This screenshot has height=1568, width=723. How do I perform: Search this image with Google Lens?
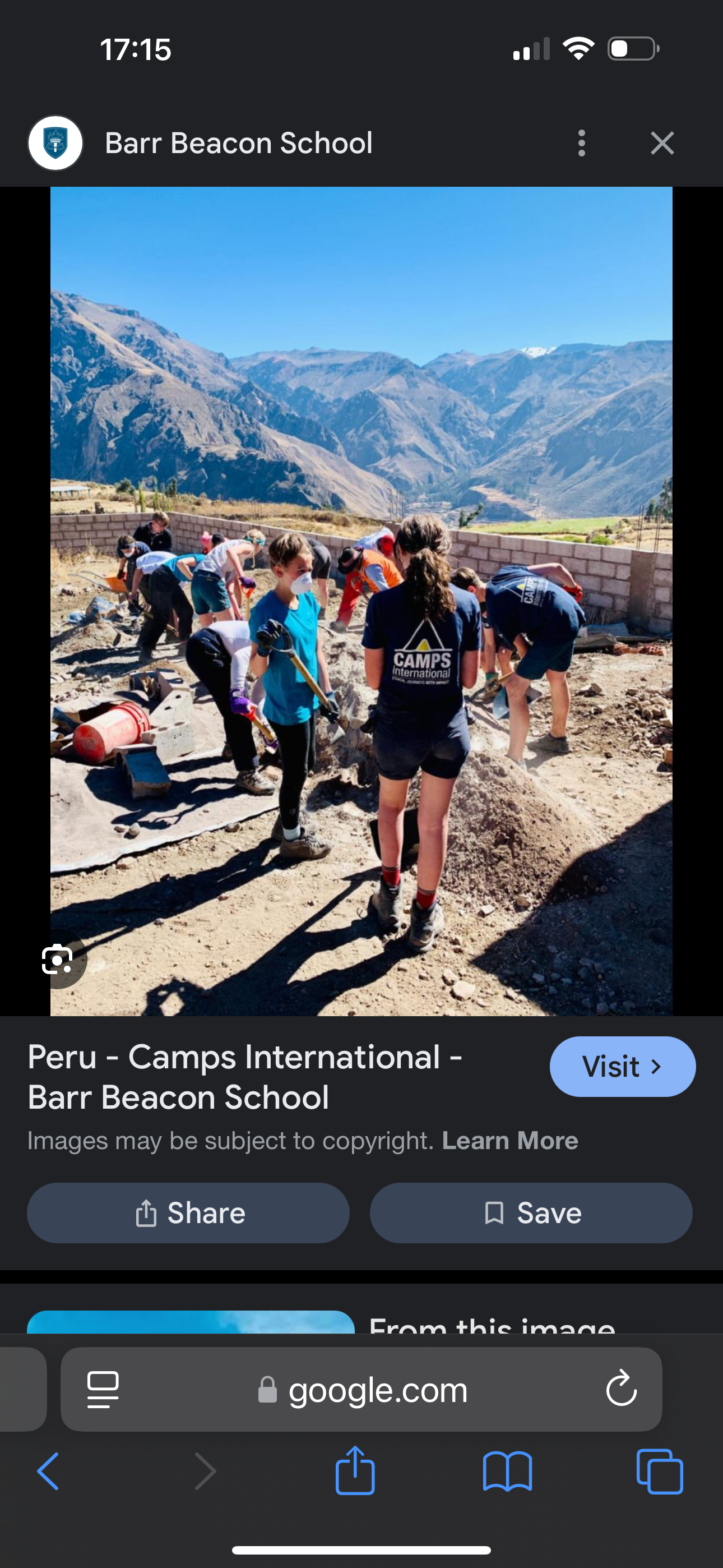[x=57, y=960]
